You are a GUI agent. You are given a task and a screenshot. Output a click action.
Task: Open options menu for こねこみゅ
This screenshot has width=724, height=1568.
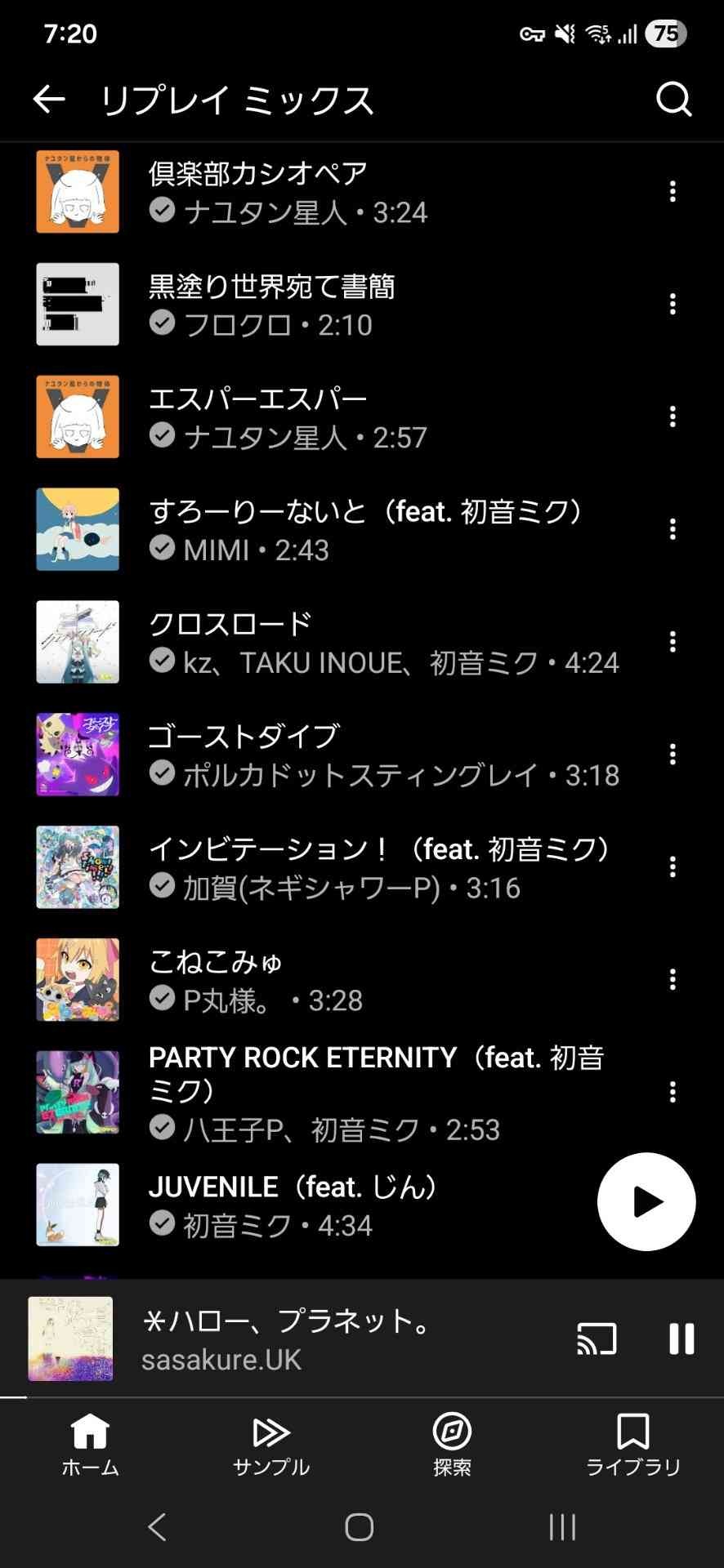tap(673, 979)
